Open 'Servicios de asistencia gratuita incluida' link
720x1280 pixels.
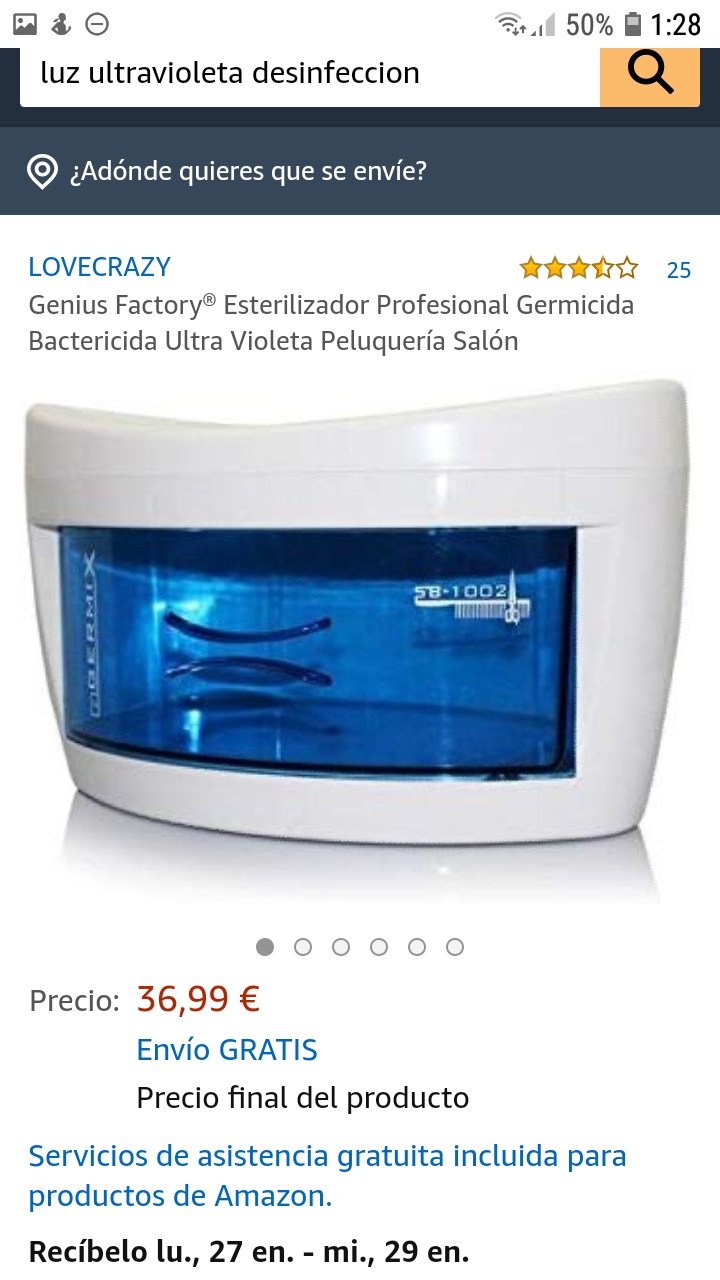point(327,1176)
